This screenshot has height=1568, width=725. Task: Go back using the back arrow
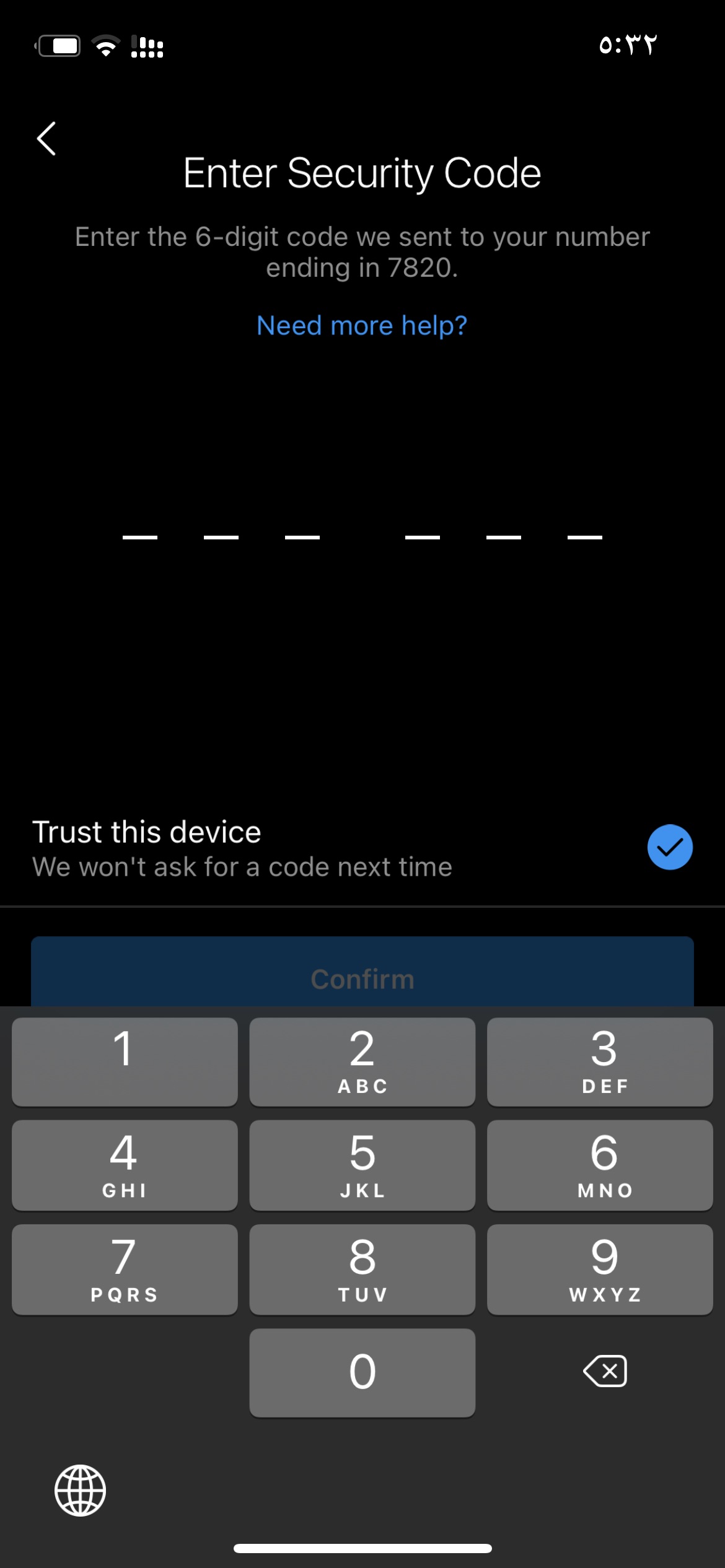(x=46, y=138)
